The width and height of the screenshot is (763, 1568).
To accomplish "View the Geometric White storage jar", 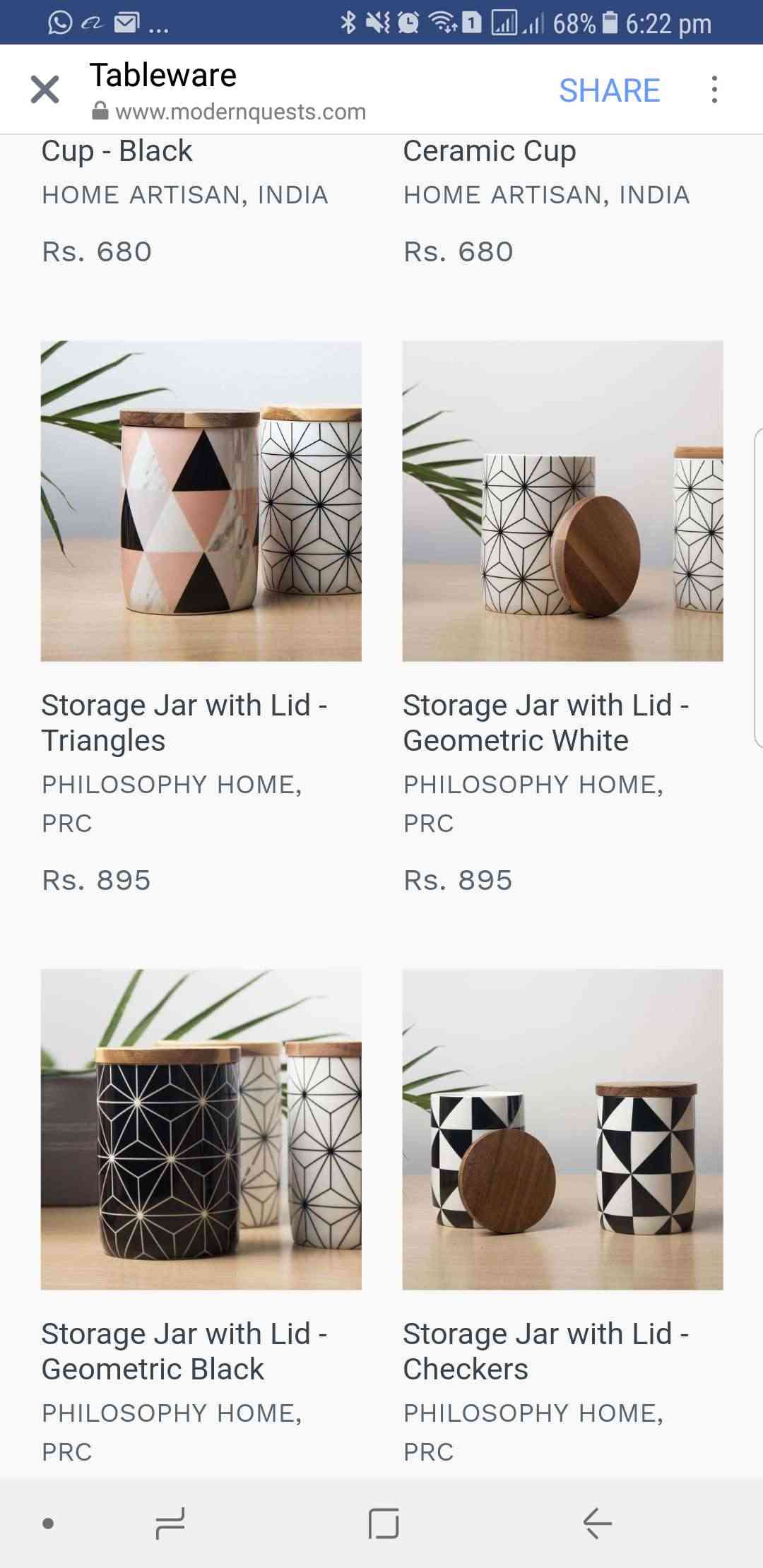I will pyautogui.click(x=562, y=501).
